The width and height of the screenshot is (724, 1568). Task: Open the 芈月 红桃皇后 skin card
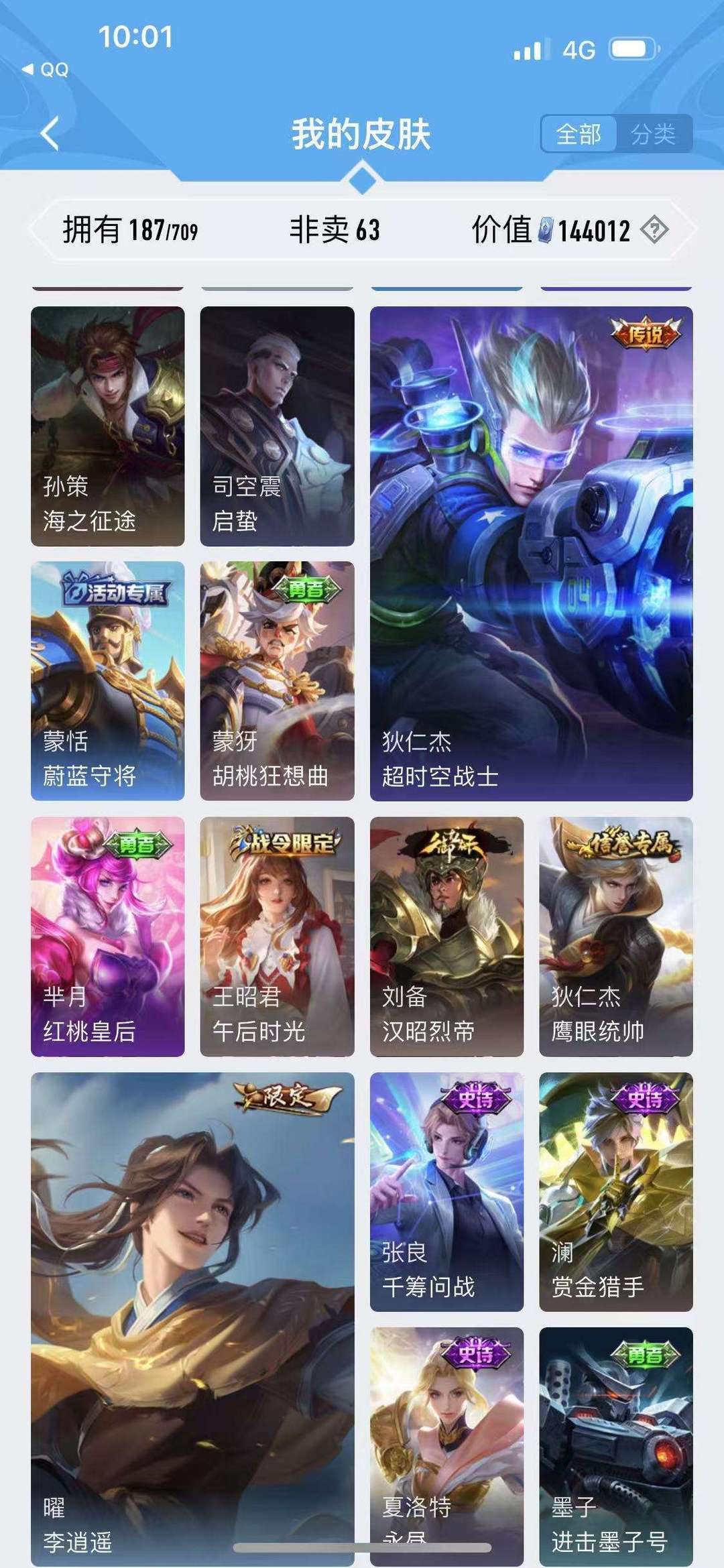[108, 937]
